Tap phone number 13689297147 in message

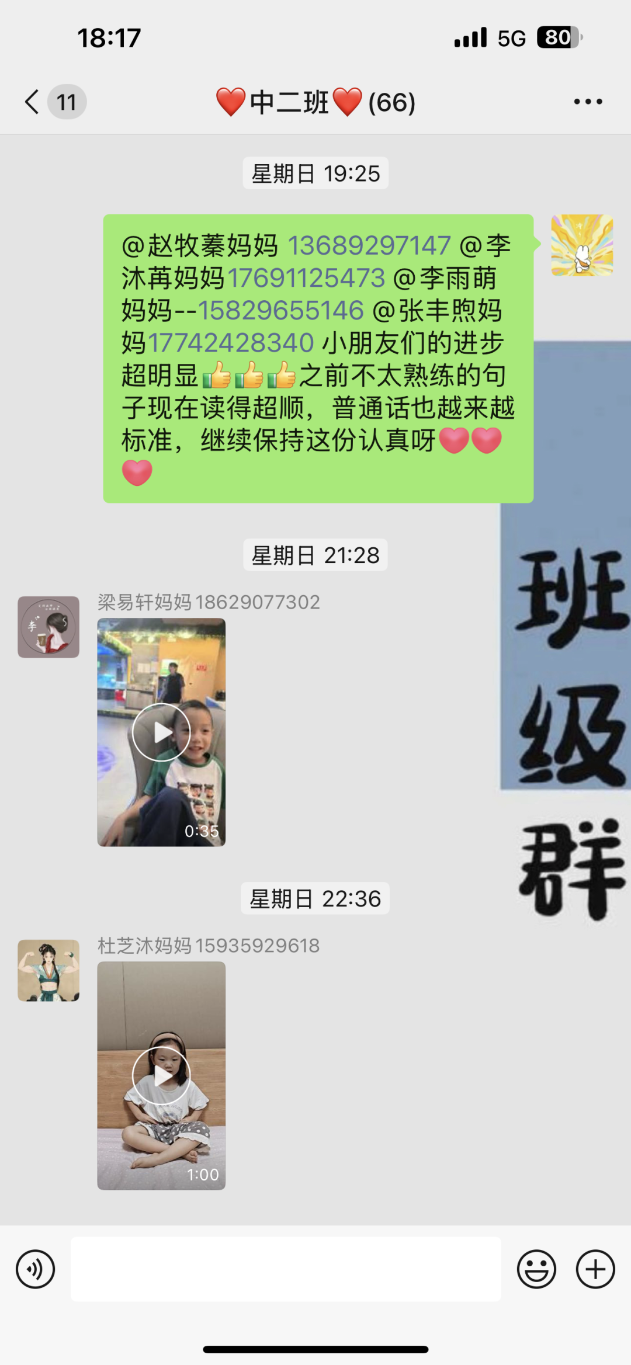coord(369,246)
